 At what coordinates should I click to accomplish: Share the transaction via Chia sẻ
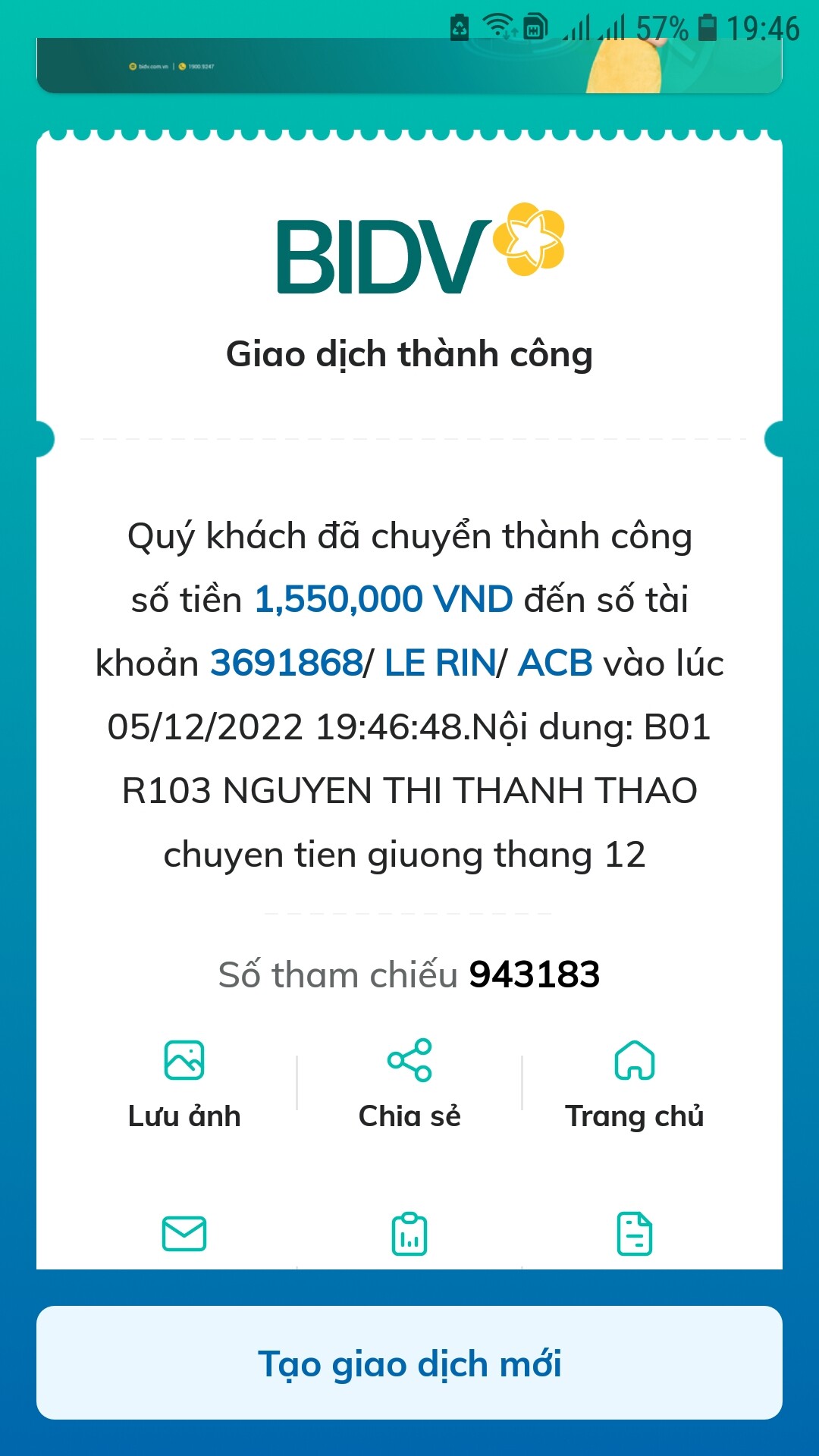409,1083
